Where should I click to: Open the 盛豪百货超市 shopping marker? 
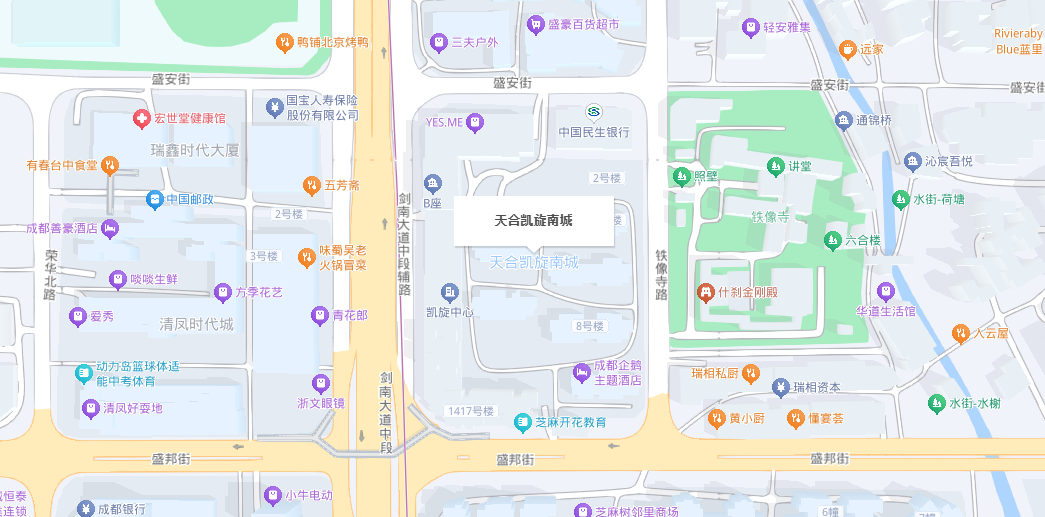click(x=536, y=23)
